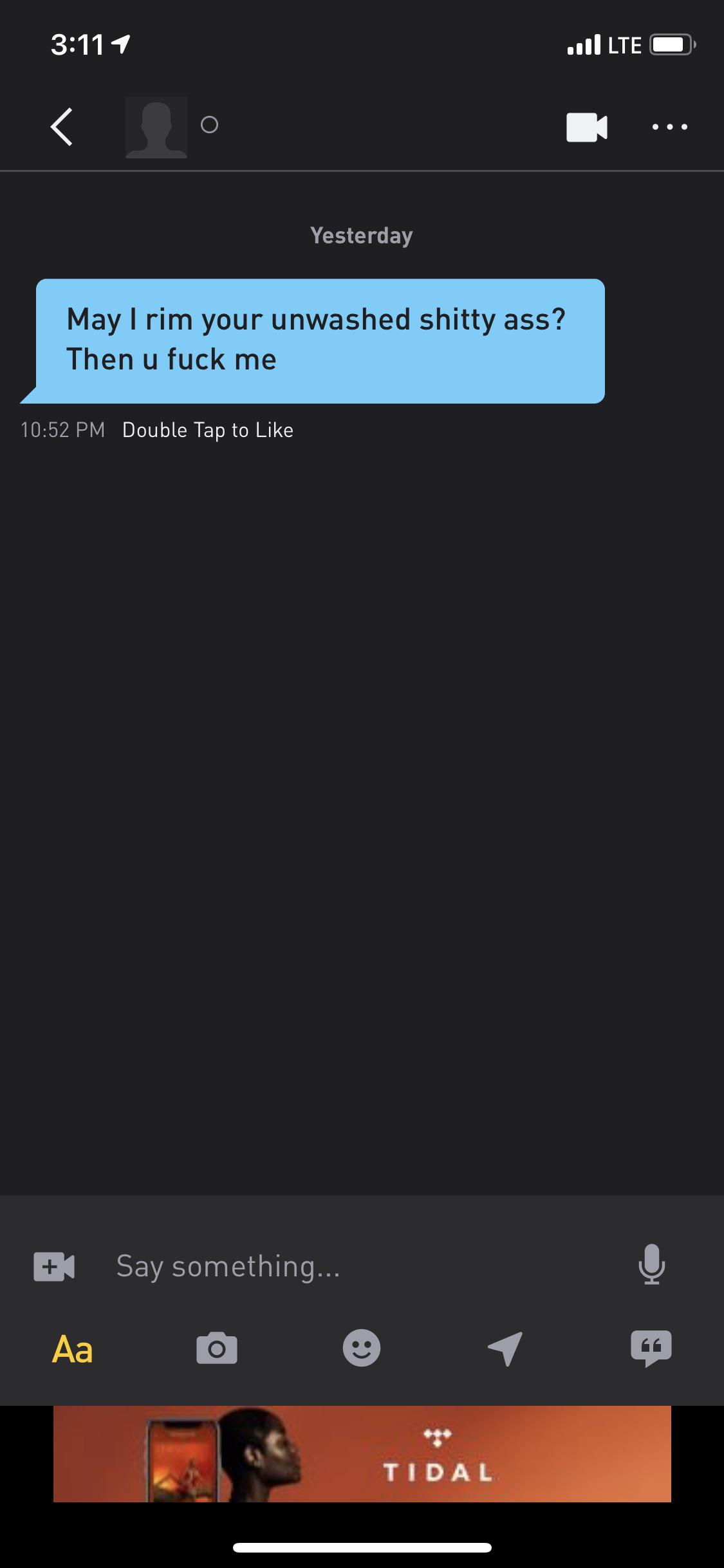Share your location in the chat
The height and width of the screenshot is (1568, 724).
click(505, 1348)
